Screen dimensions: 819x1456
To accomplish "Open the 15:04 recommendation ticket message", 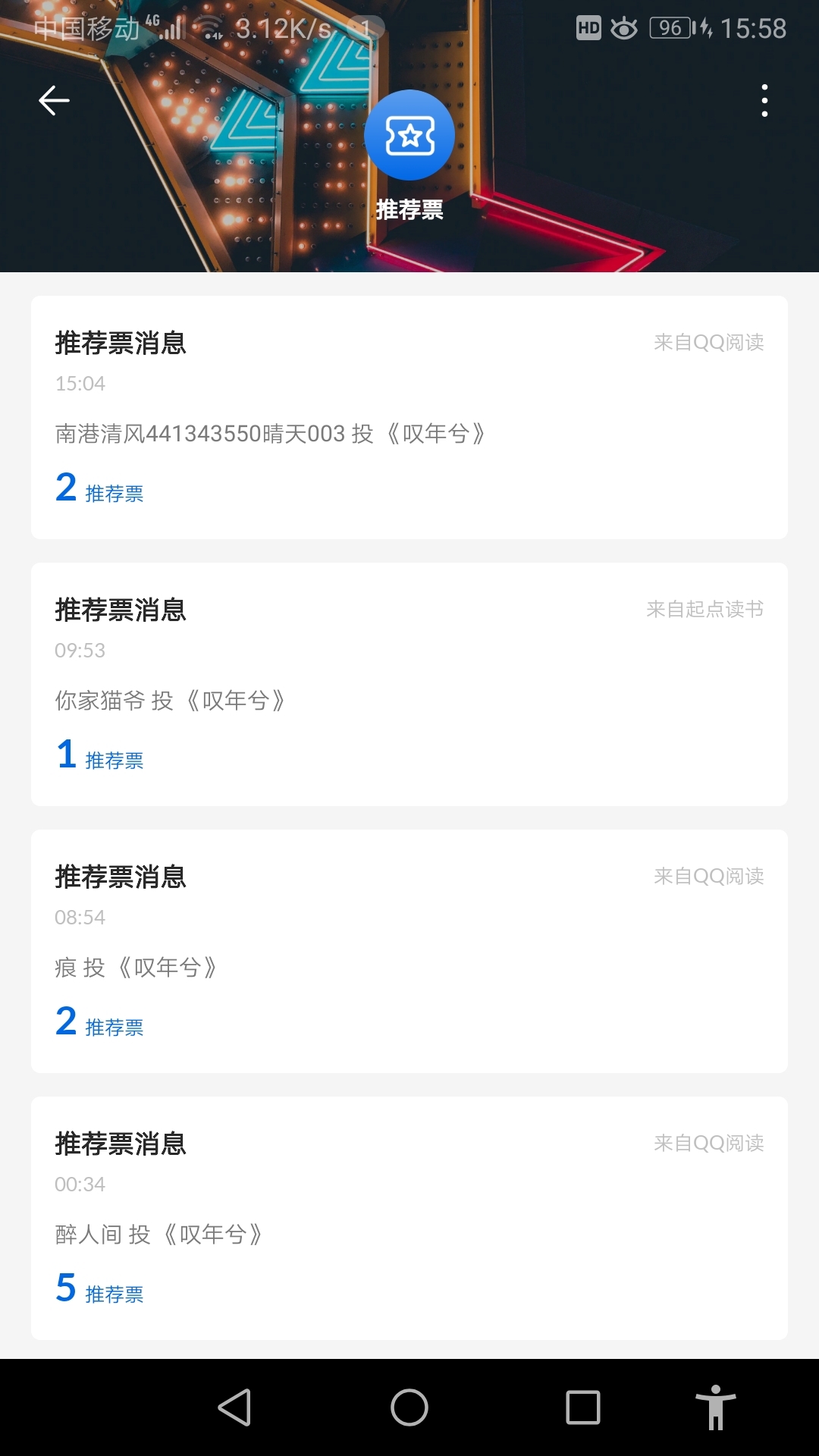I will [x=409, y=417].
